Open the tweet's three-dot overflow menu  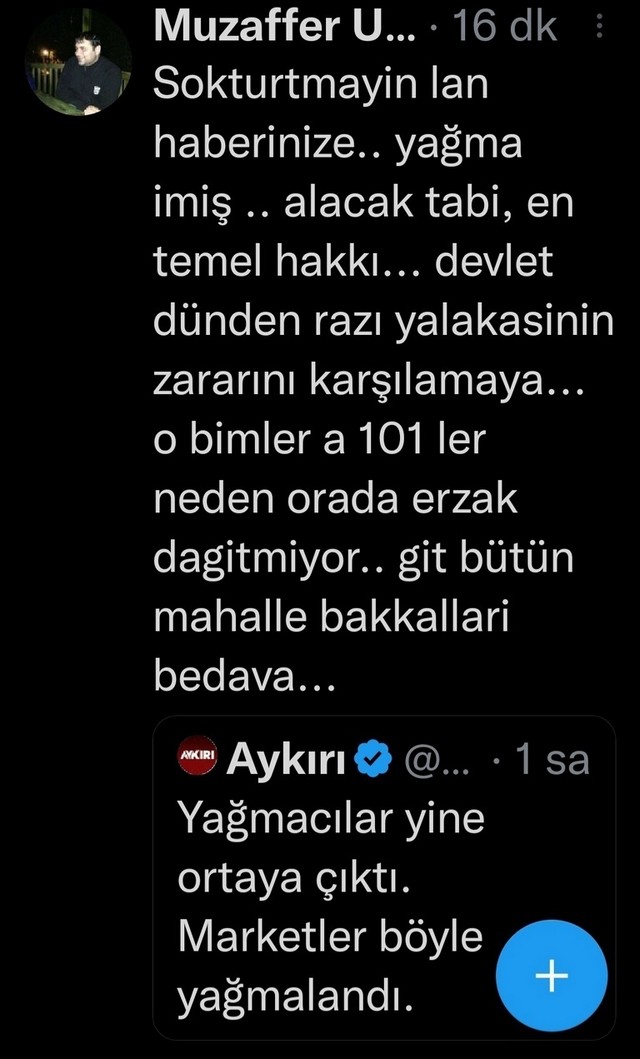tap(600, 29)
